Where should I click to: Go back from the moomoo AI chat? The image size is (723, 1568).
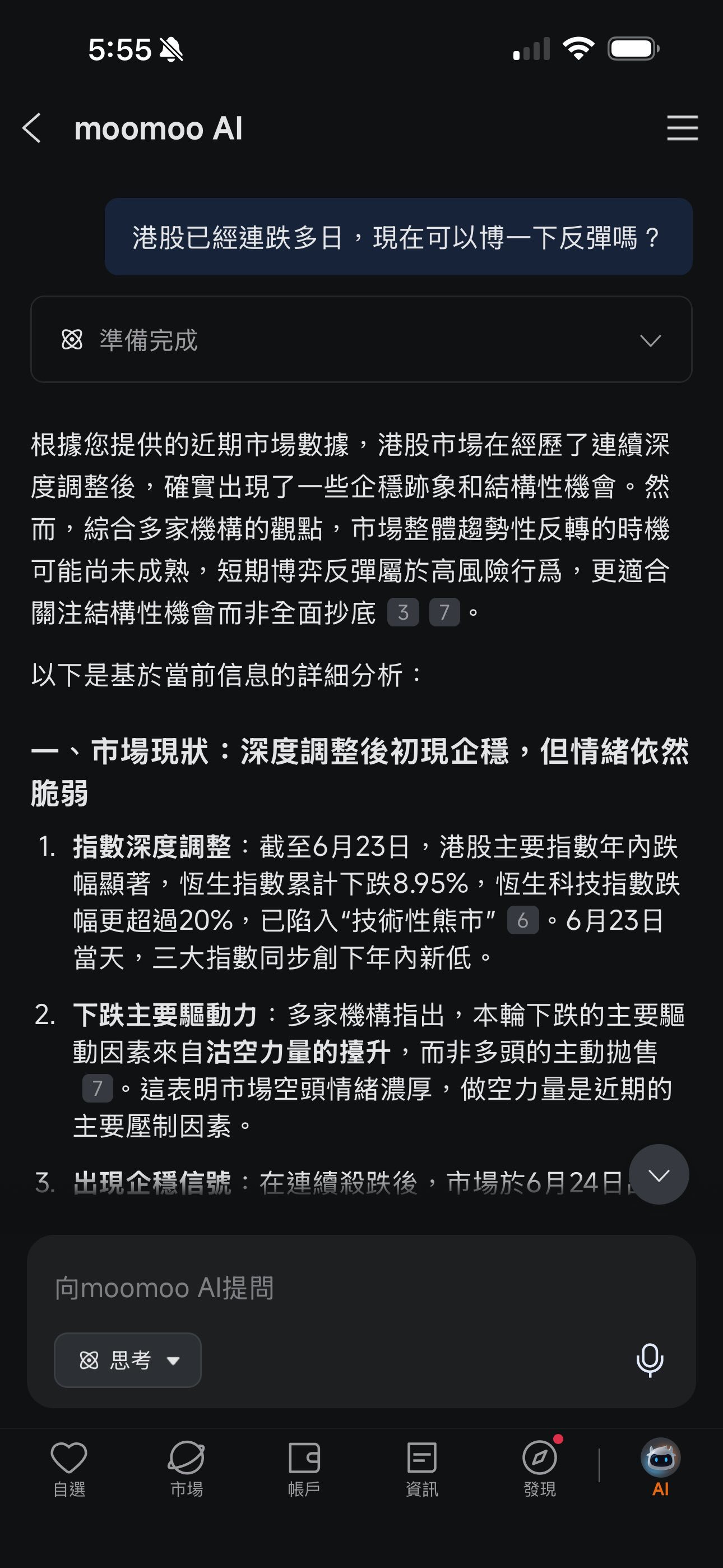point(31,128)
